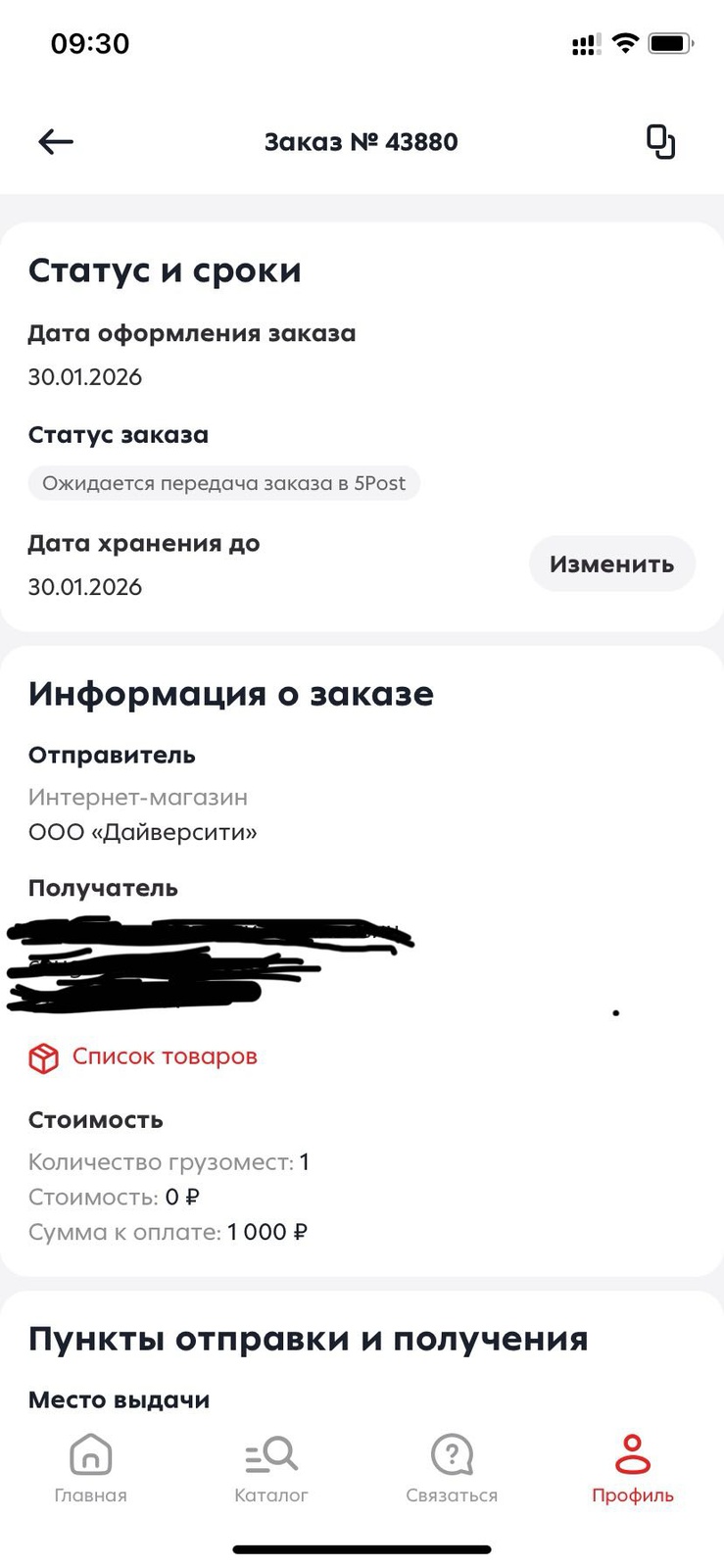This screenshot has width=724, height=1568.
Task: Open the Каталог tab
Action: [271, 1468]
